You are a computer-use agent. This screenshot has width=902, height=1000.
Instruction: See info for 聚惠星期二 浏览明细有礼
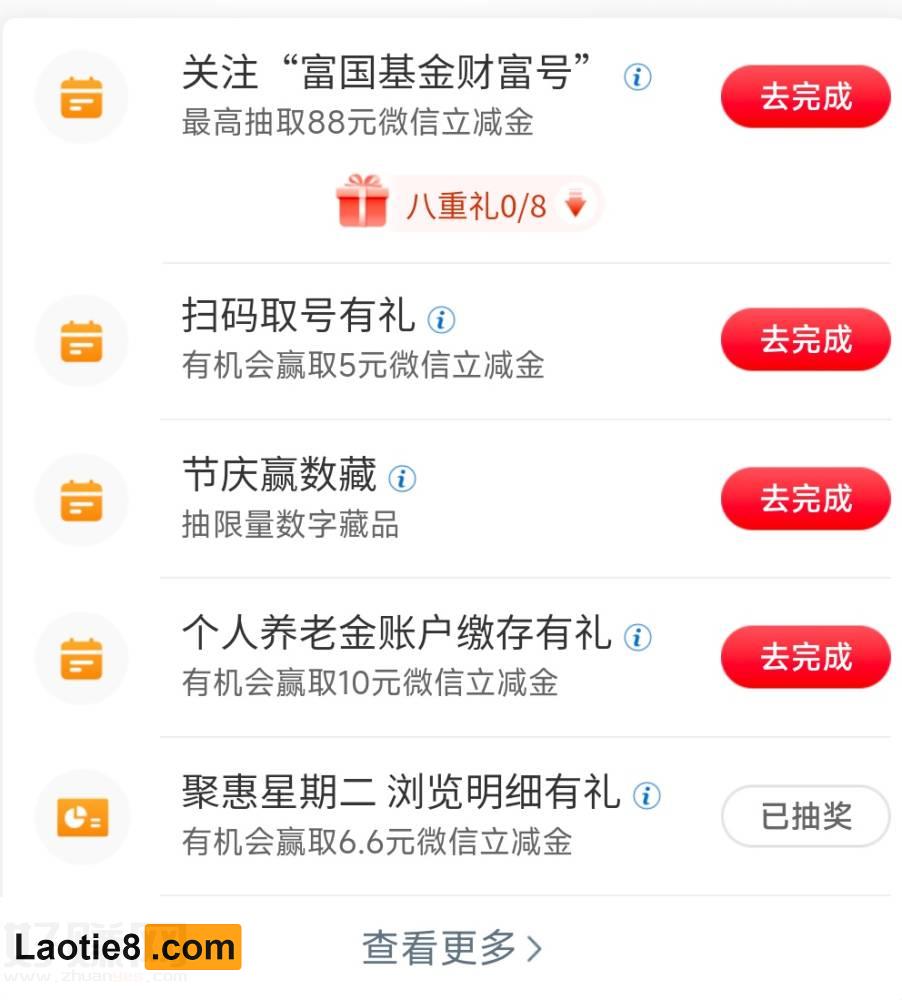648,796
